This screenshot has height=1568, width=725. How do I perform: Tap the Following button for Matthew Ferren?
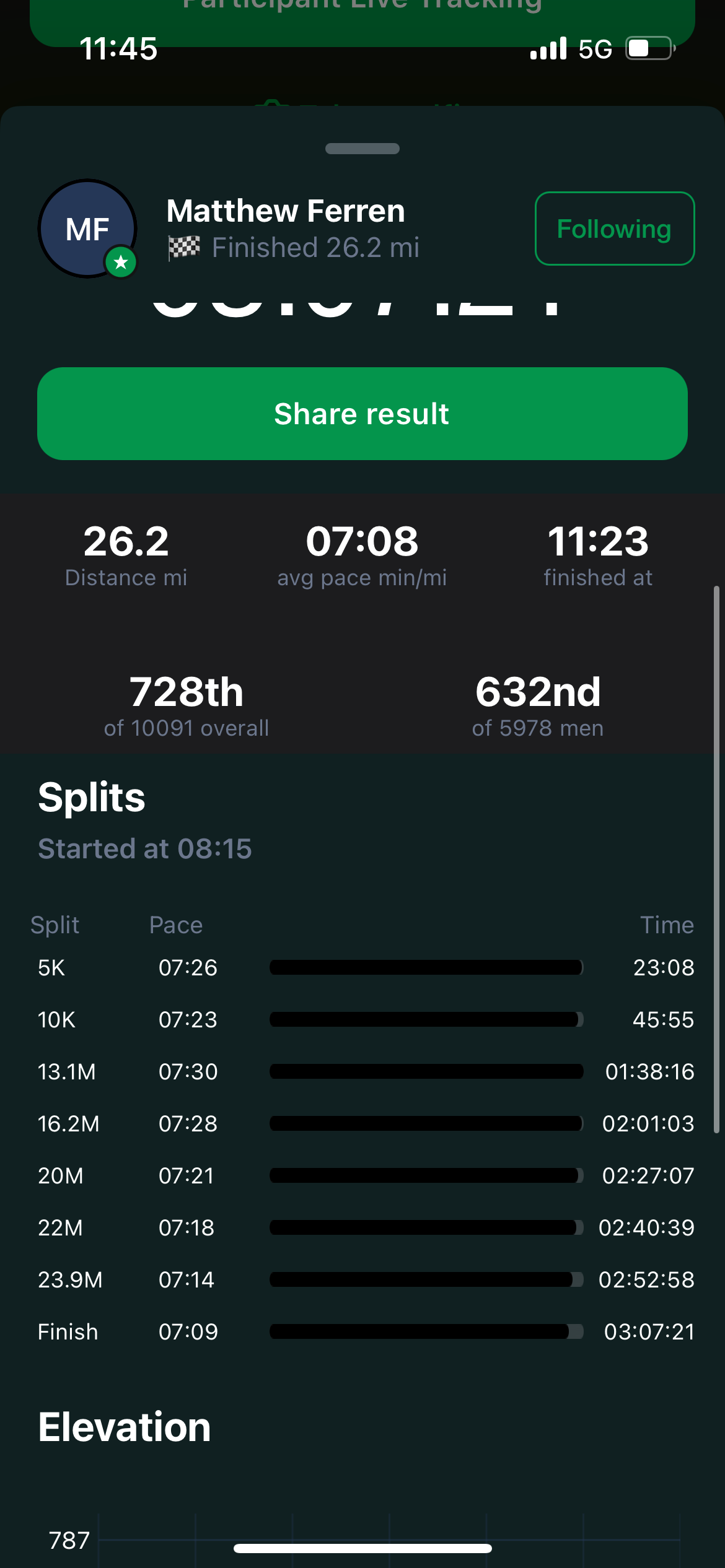(615, 229)
